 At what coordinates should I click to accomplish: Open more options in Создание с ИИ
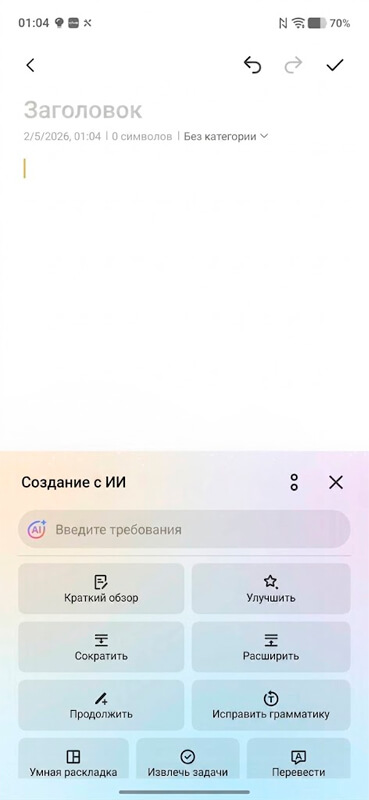point(294,482)
